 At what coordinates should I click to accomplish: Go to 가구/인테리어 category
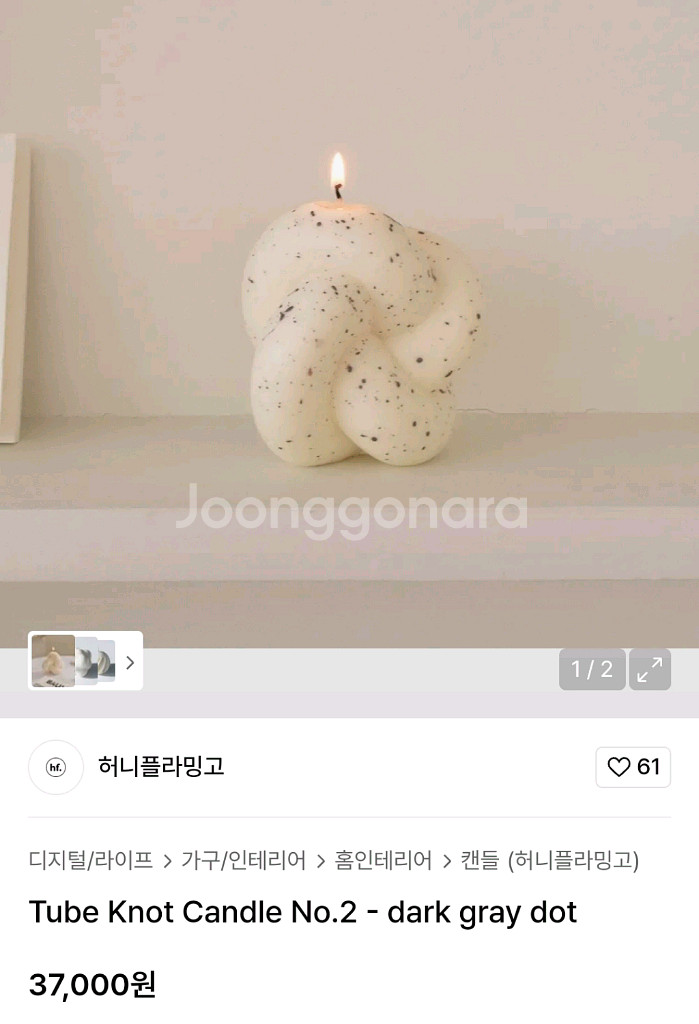pyautogui.click(x=243, y=860)
